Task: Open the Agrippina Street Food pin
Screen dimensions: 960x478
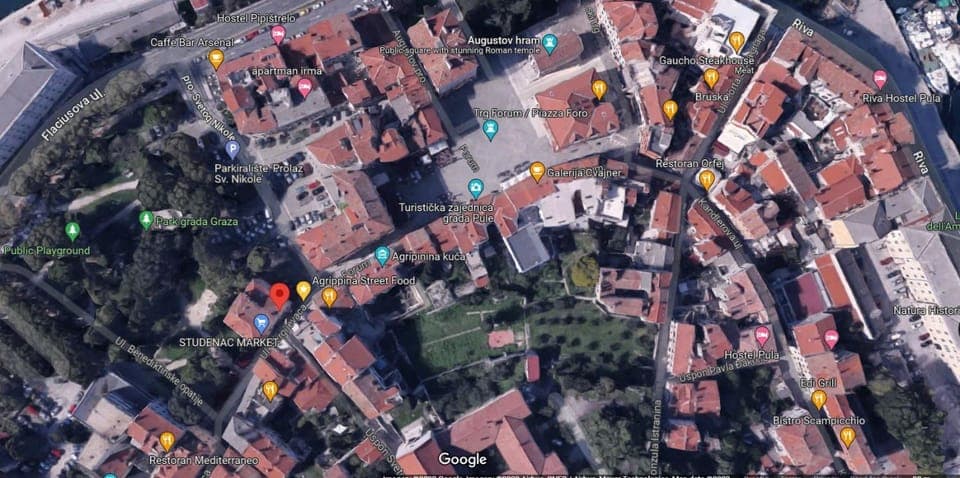Action: [303, 290]
